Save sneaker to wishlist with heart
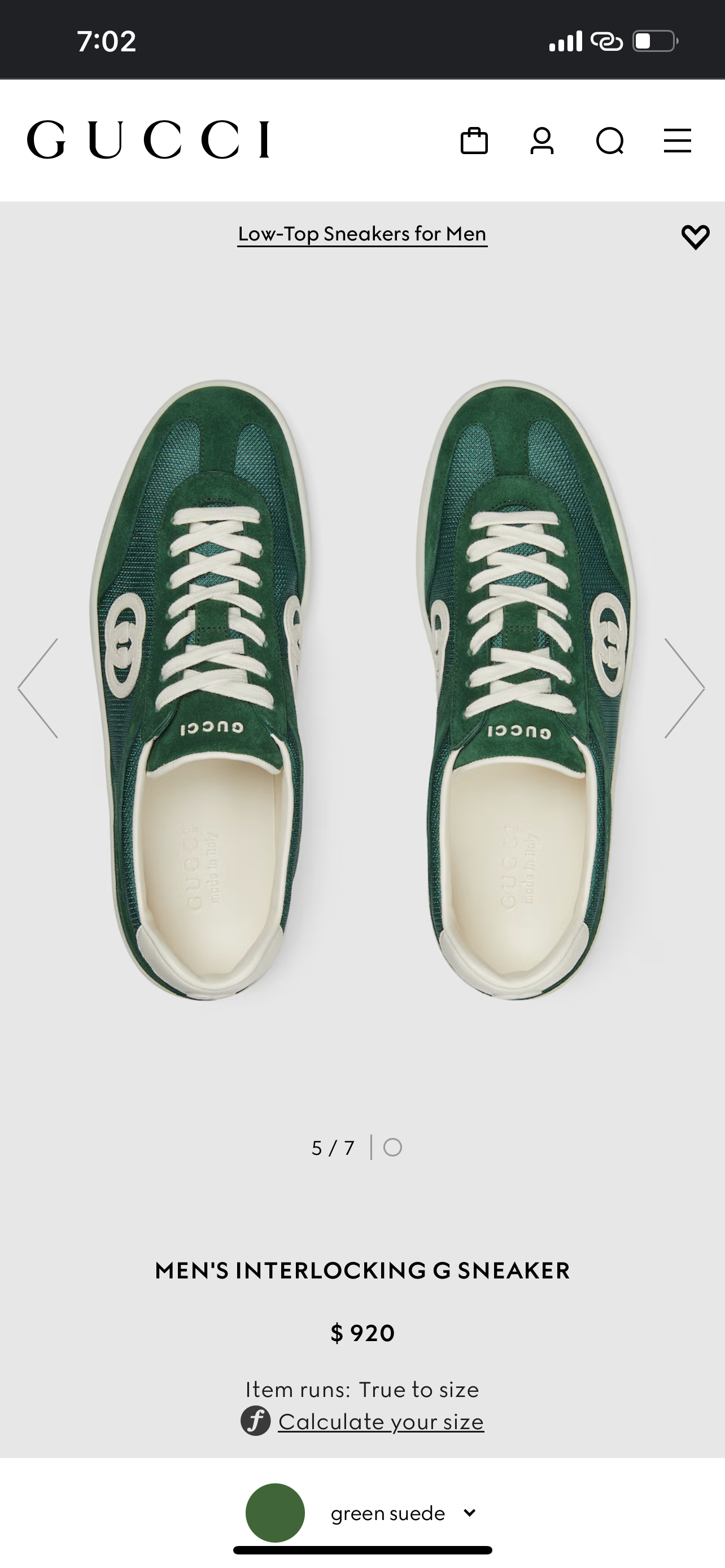 point(695,237)
